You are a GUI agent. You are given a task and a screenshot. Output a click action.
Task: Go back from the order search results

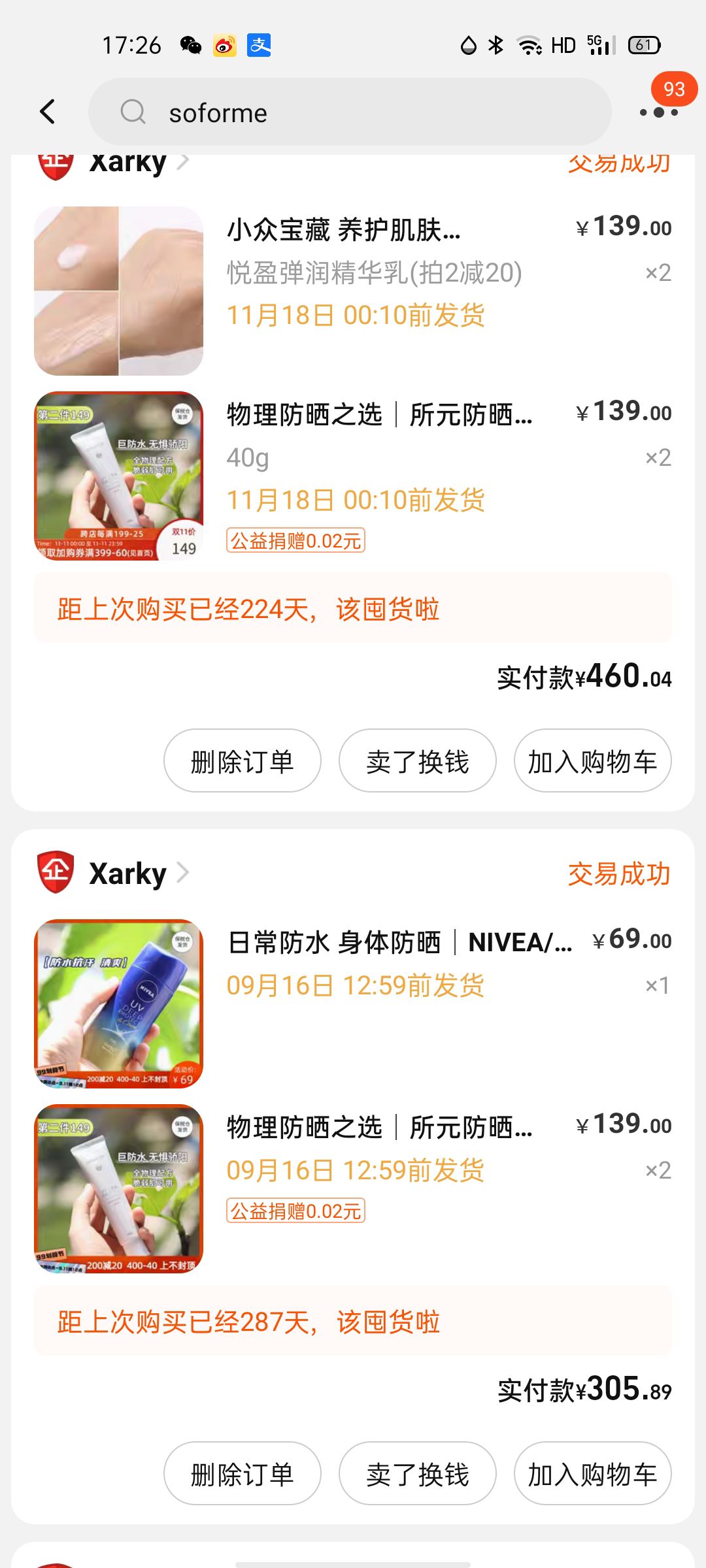point(48,112)
